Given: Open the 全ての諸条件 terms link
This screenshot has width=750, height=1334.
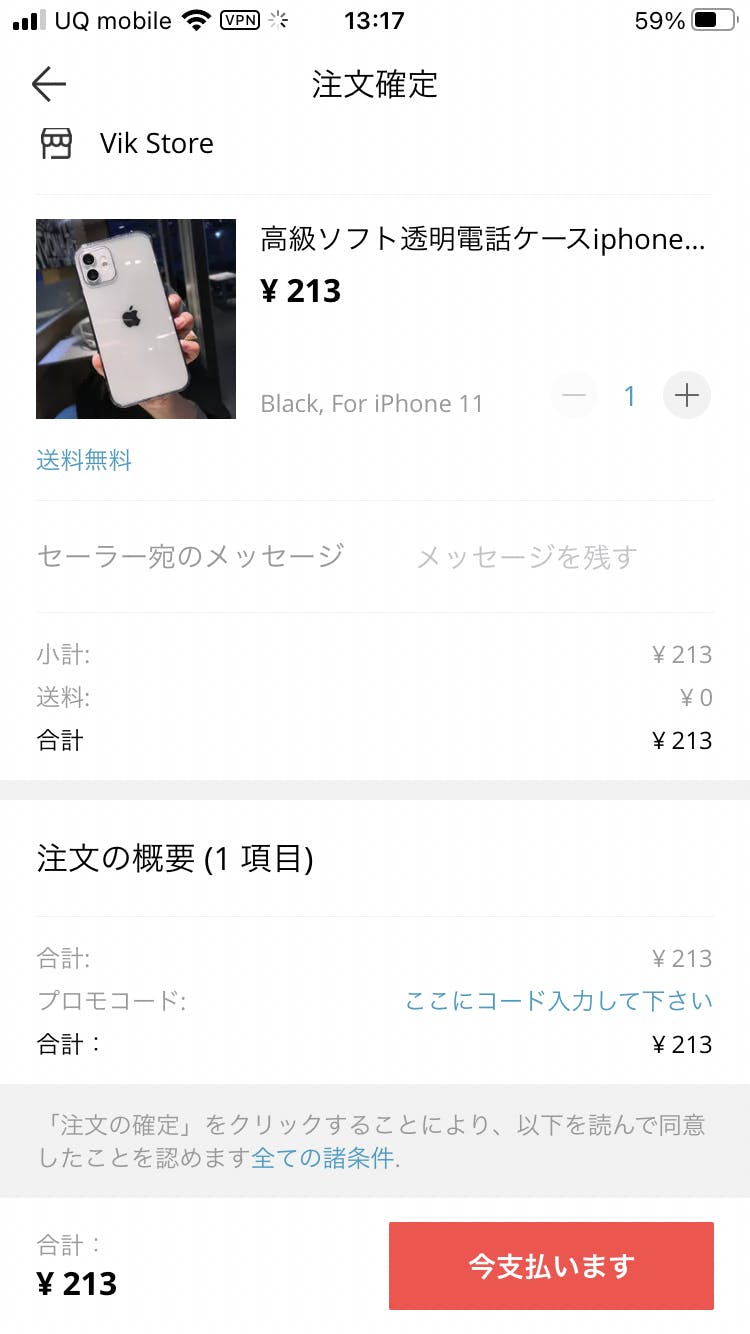Looking at the screenshot, I should [x=325, y=1159].
